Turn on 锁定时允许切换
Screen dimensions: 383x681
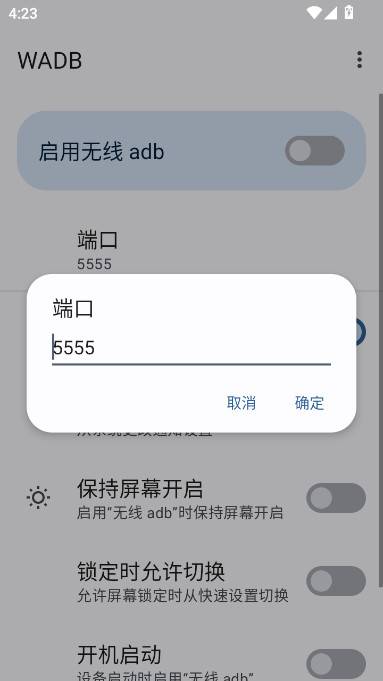pos(336,581)
